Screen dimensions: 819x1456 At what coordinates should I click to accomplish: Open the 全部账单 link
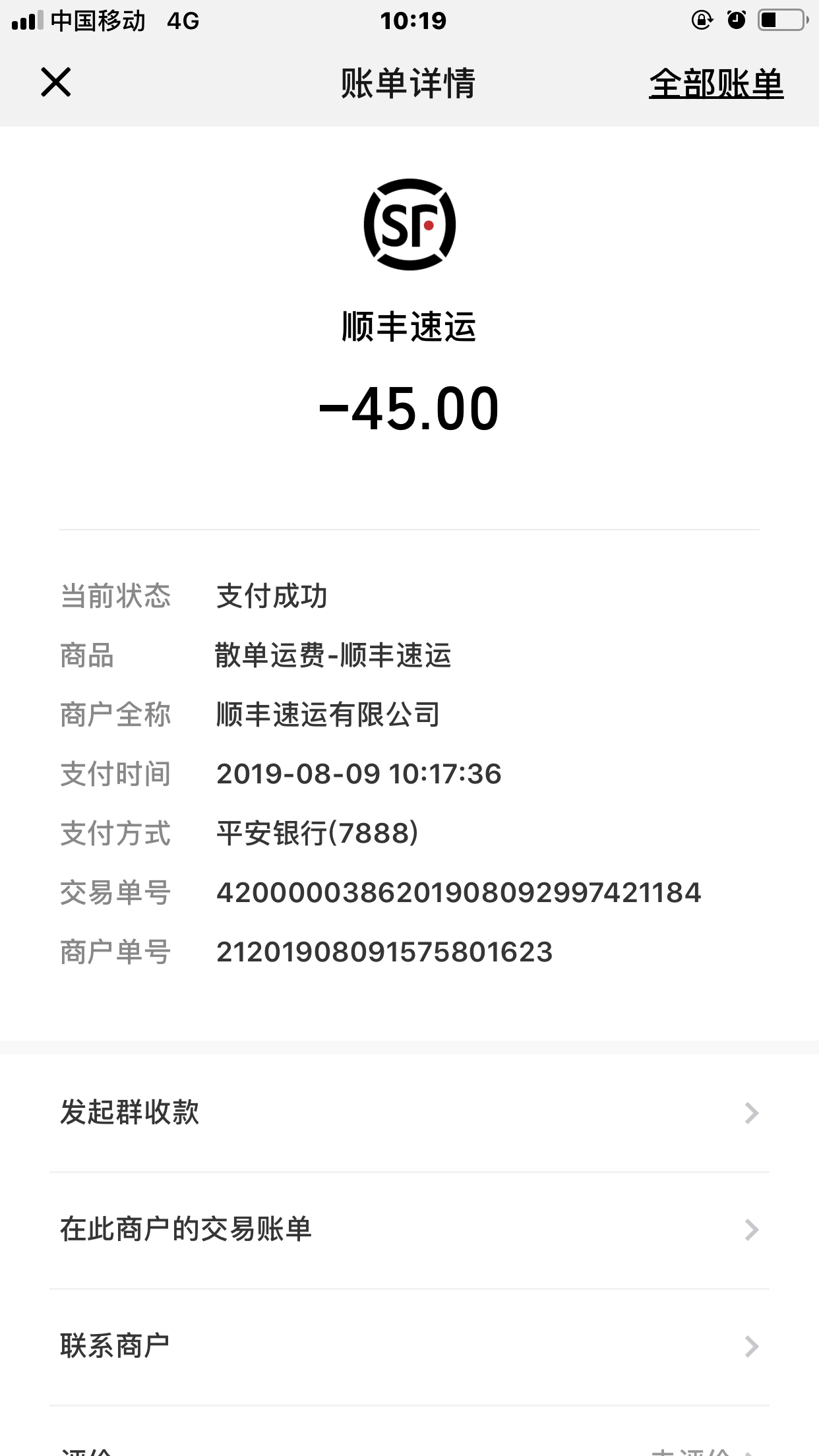click(715, 84)
